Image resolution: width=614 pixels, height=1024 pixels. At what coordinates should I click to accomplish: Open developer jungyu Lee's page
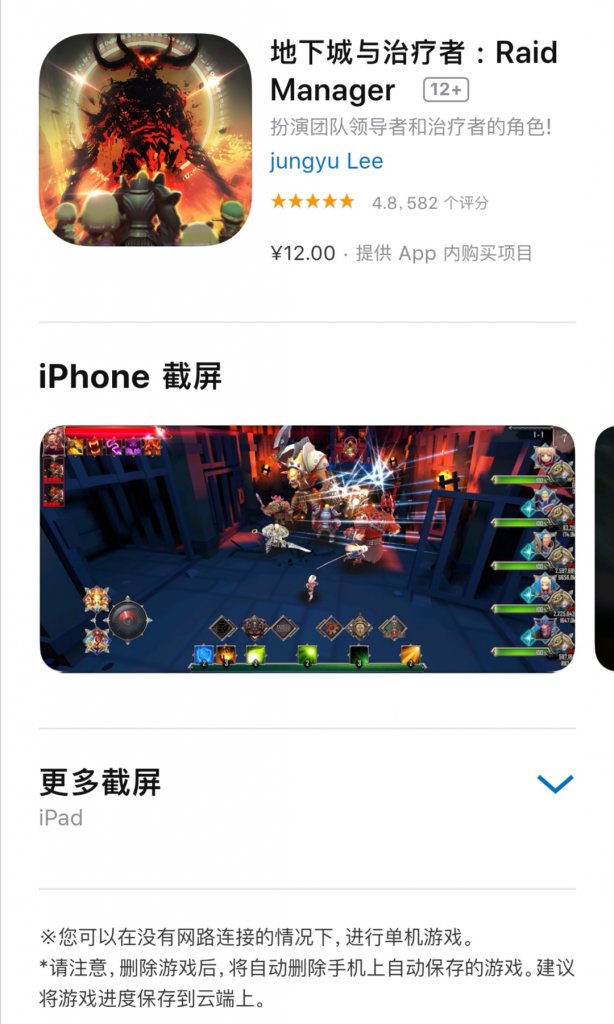click(x=326, y=161)
